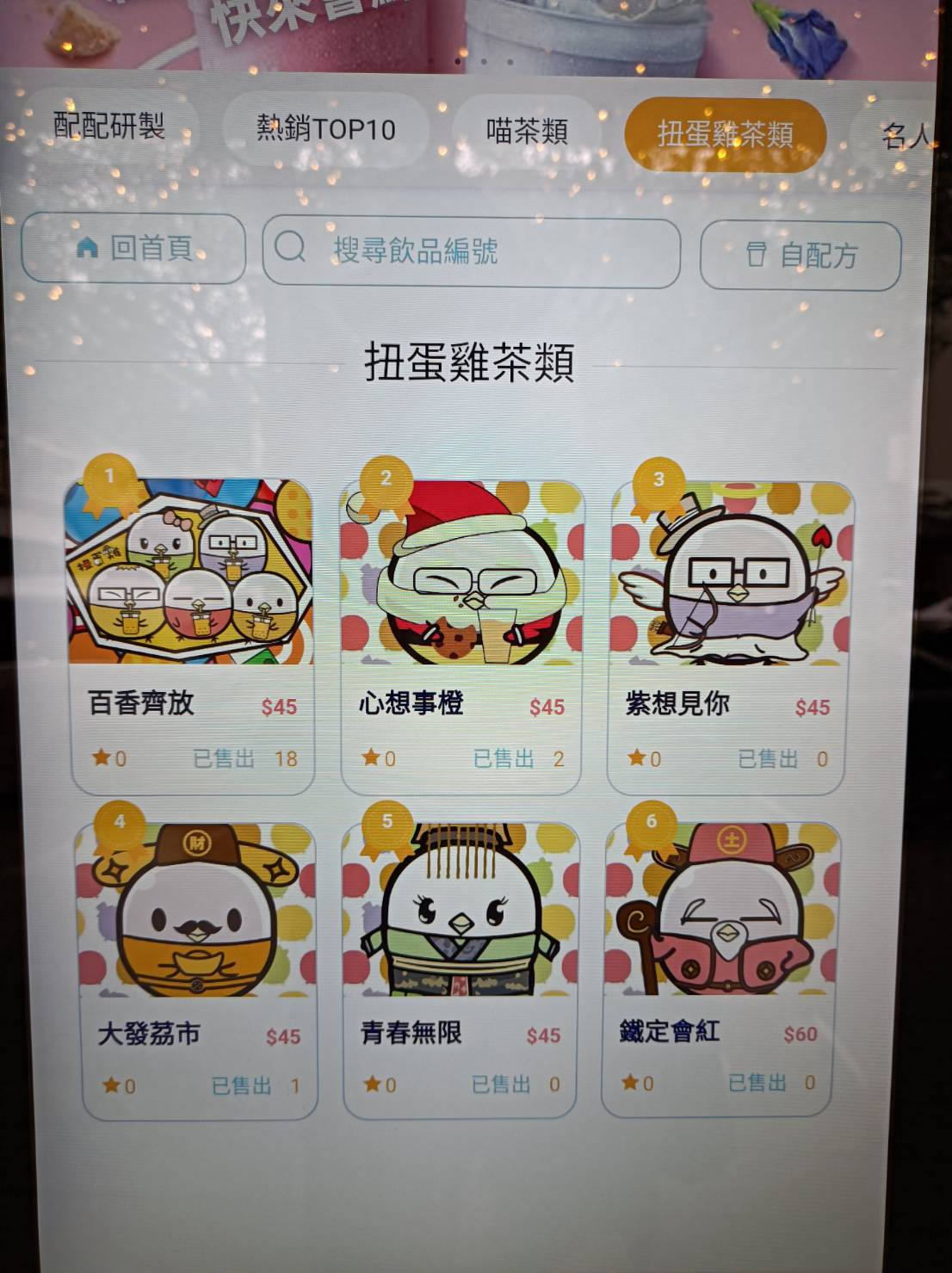This screenshot has width=952, height=1273.
Task: Open the 自配方 button
Action: click(x=801, y=256)
